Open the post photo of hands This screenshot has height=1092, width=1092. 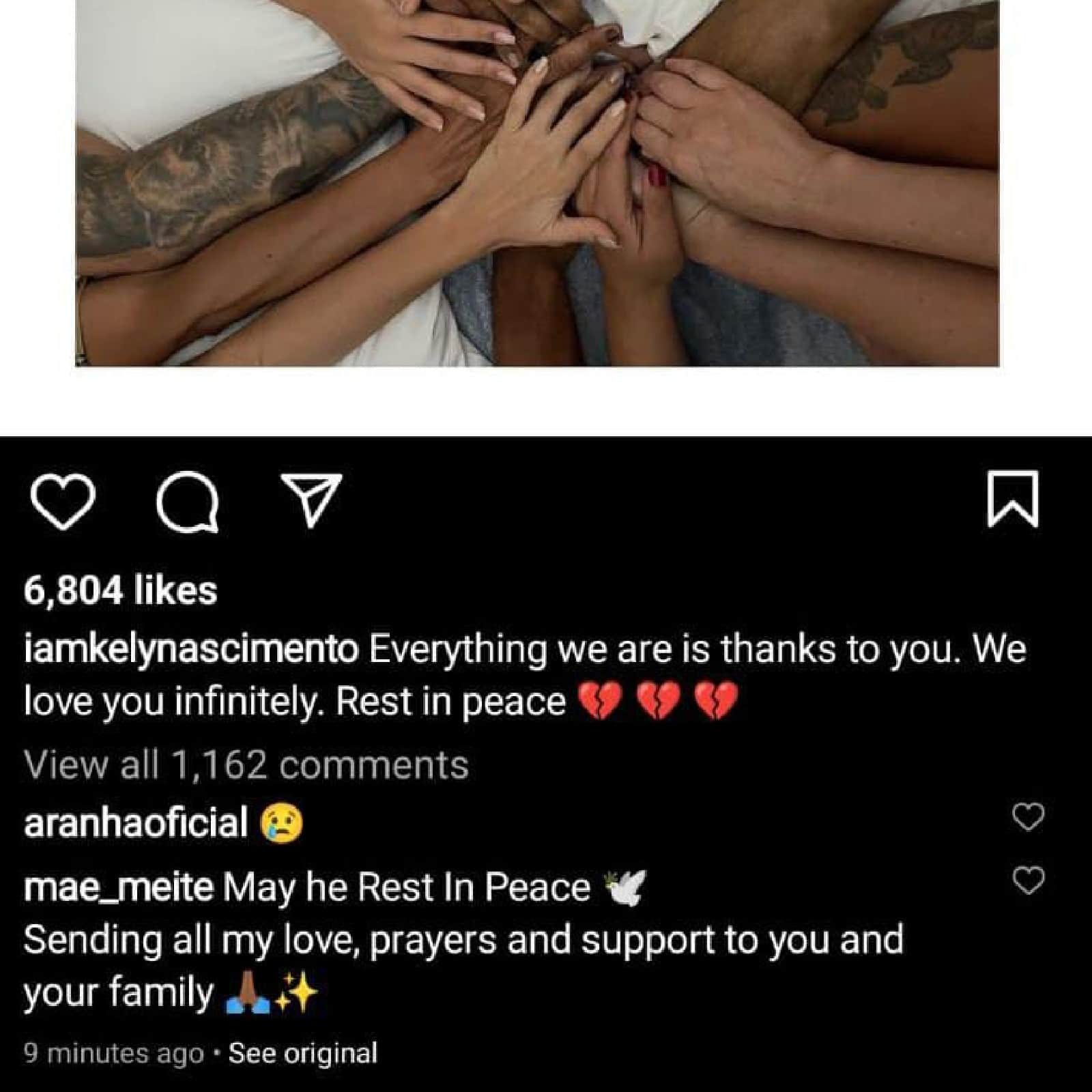[537, 183]
